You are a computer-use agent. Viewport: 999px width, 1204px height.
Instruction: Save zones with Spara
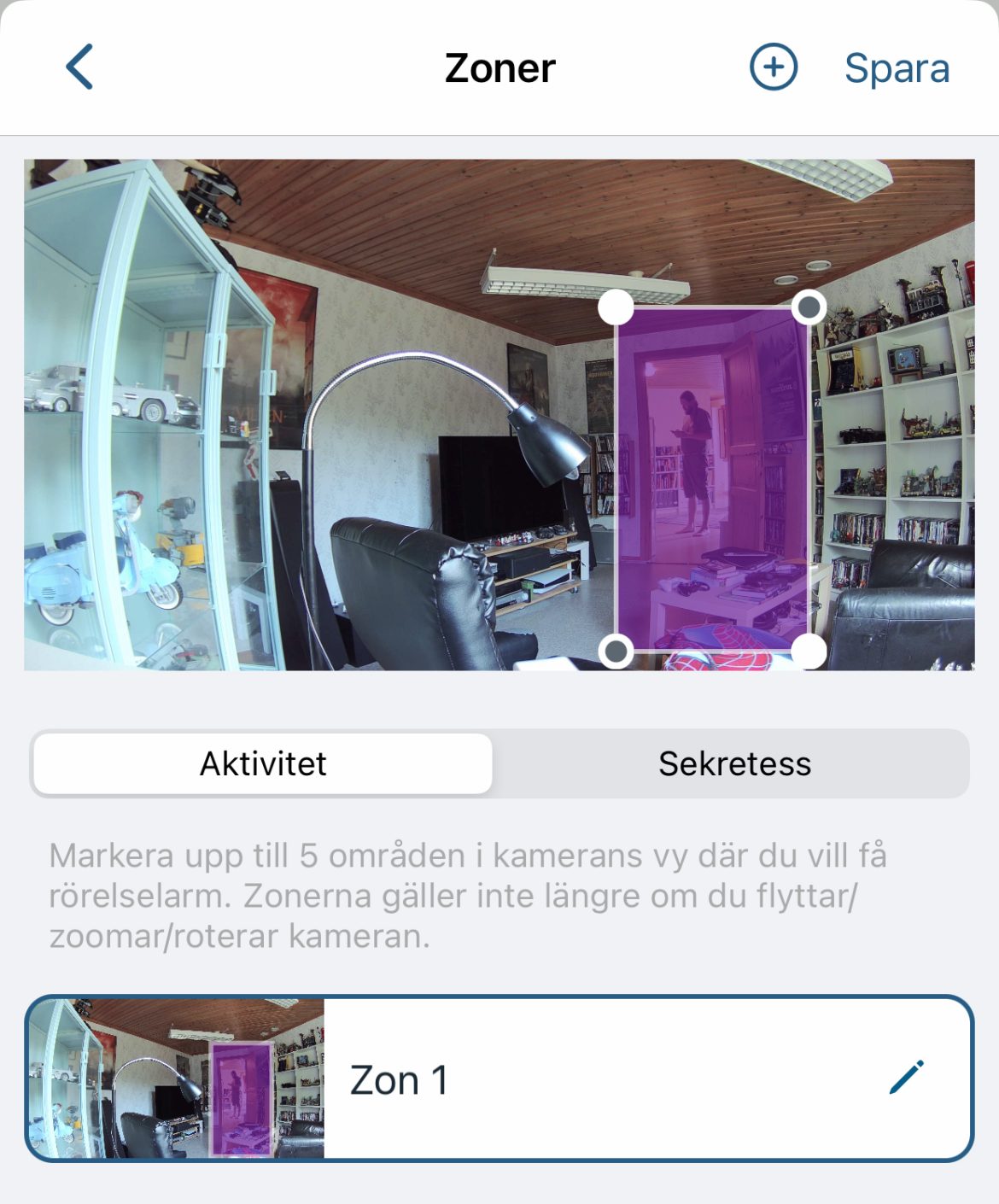(x=897, y=68)
